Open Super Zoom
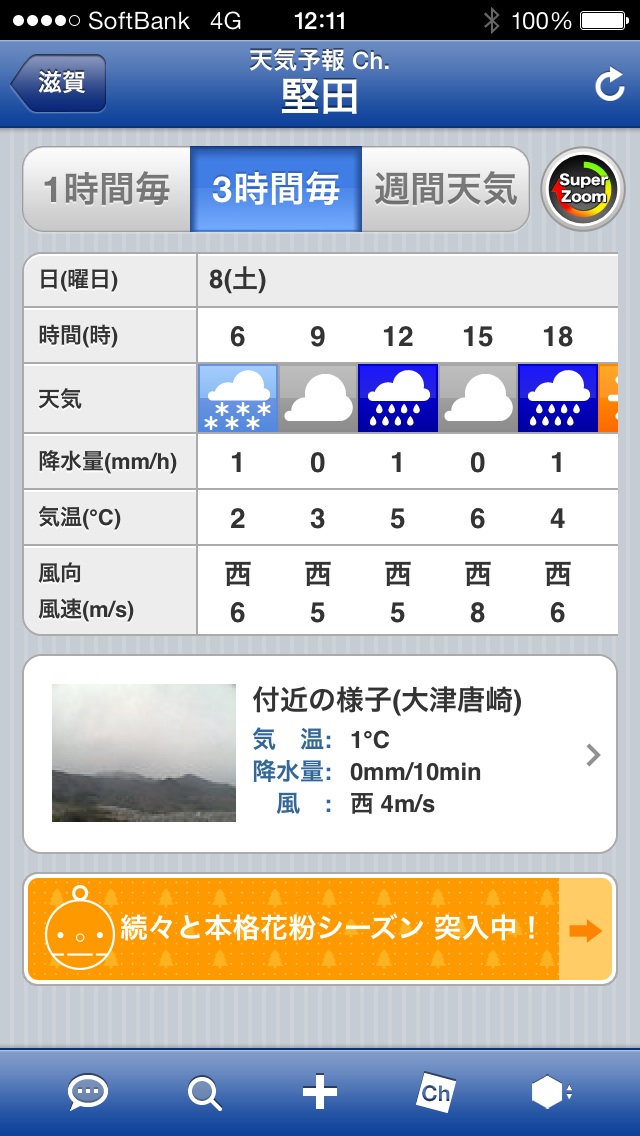This screenshot has height=1136, width=640. pyautogui.click(x=583, y=189)
